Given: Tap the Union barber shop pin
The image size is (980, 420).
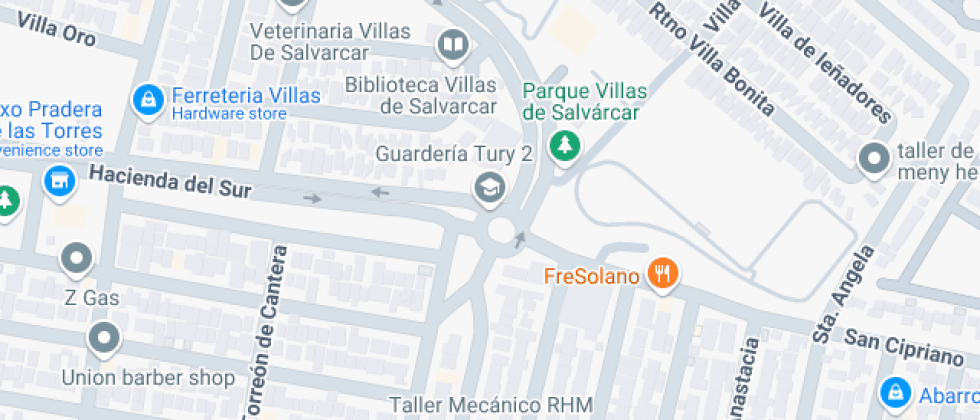Looking at the screenshot, I should point(104,340).
